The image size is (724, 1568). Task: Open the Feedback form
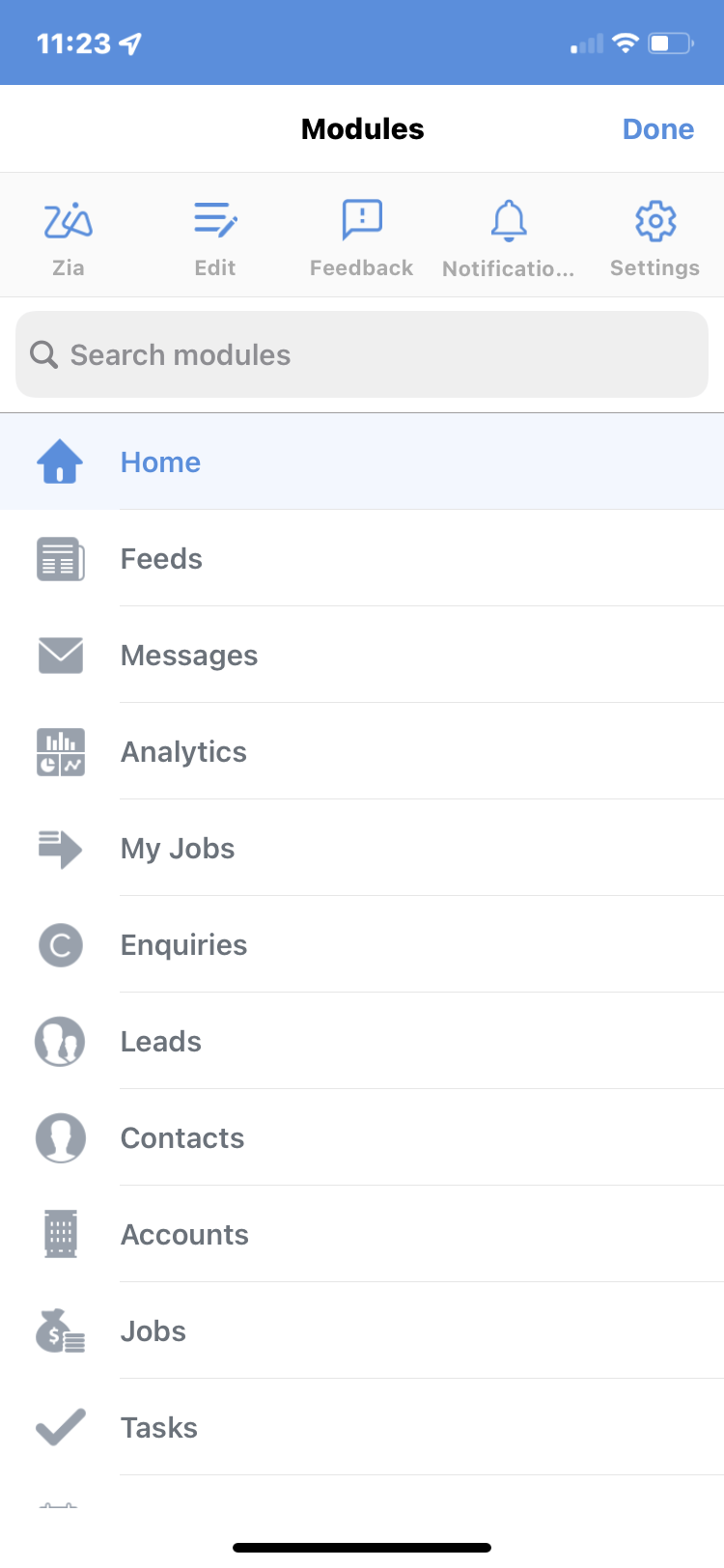(x=362, y=238)
